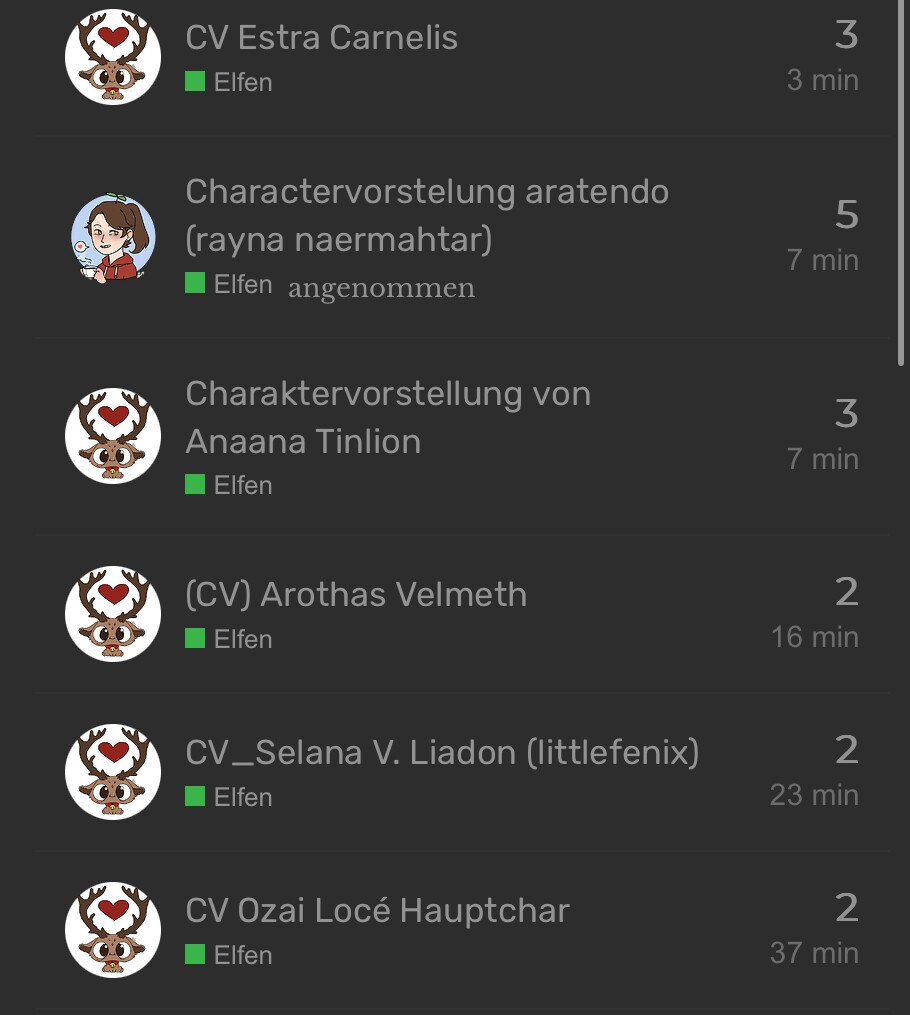The height and width of the screenshot is (1015, 910).
Task: Tap the angenommen tag
Action: point(381,289)
